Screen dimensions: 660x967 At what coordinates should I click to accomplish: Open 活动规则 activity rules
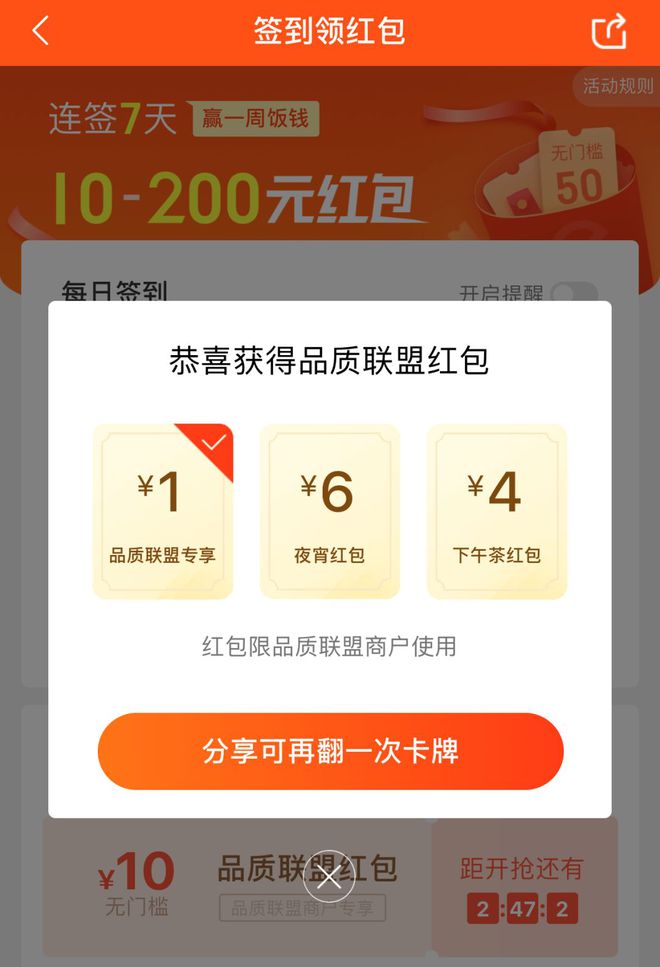(x=617, y=86)
